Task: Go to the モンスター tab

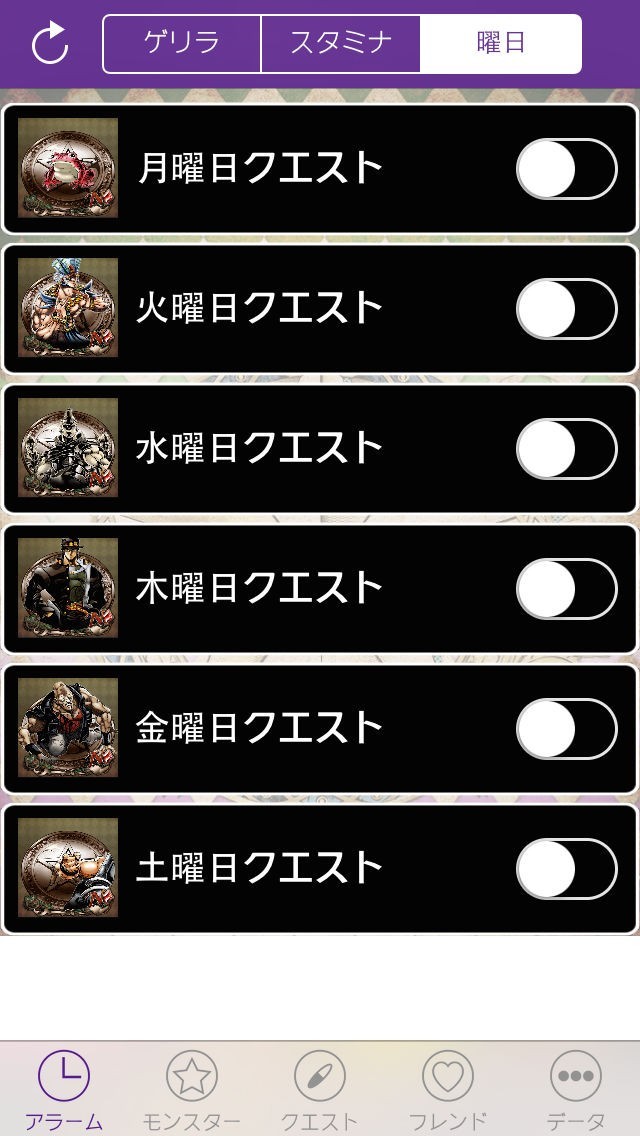Action: [191, 1090]
